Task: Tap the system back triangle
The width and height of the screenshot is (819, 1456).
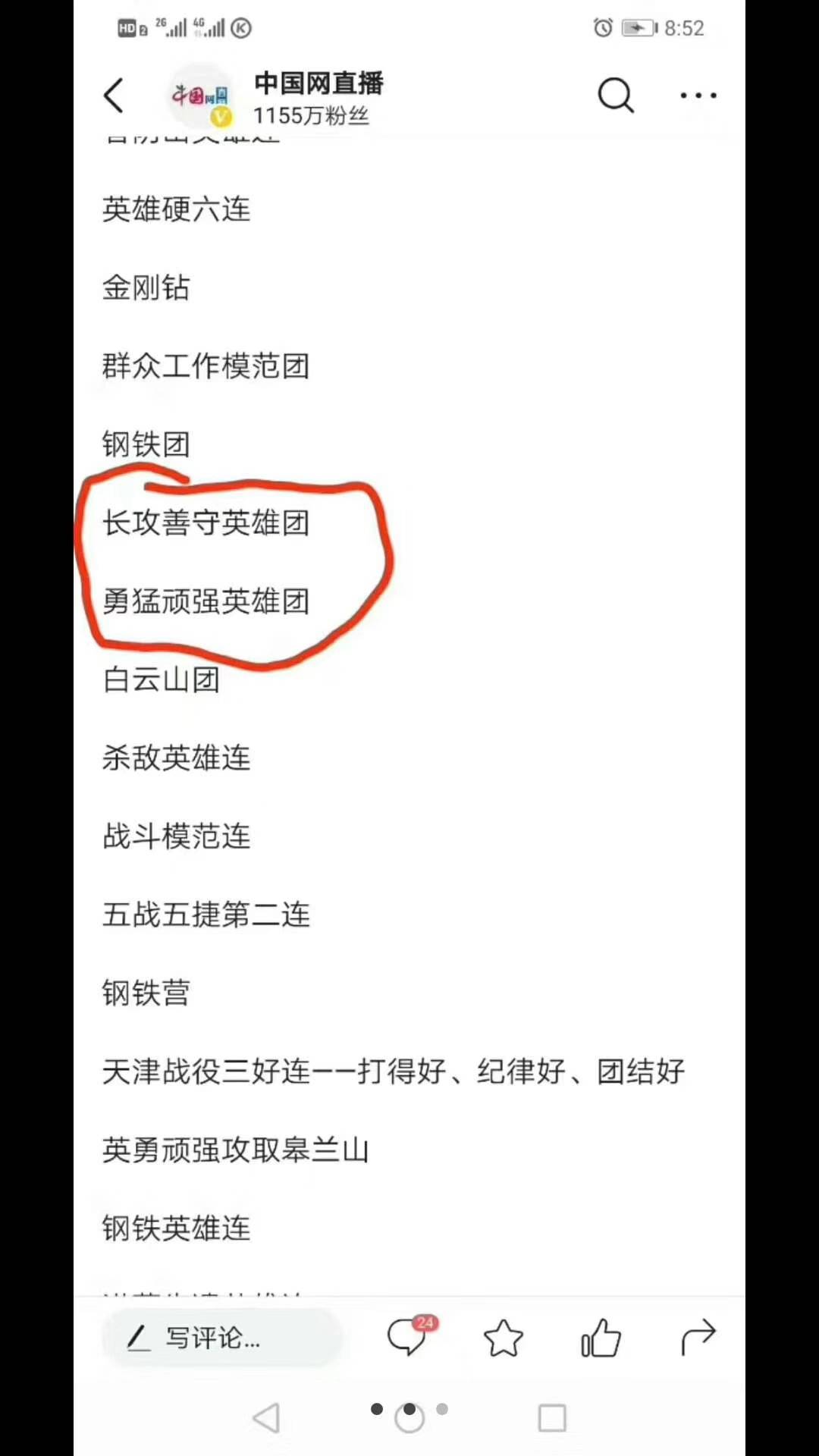Action: 266,1417
